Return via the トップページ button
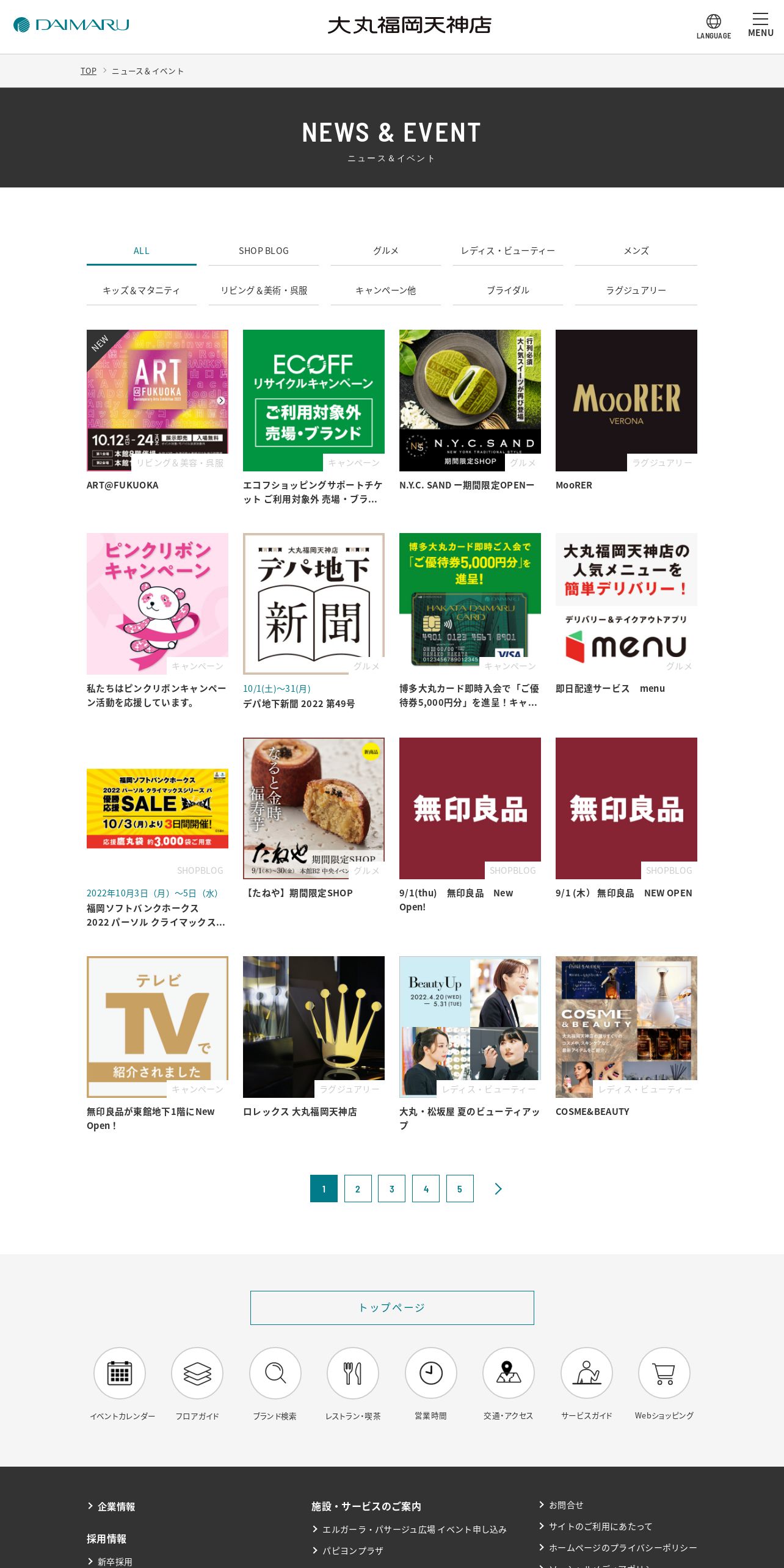Image resolution: width=784 pixels, height=1568 pixels. [392, 1307]
